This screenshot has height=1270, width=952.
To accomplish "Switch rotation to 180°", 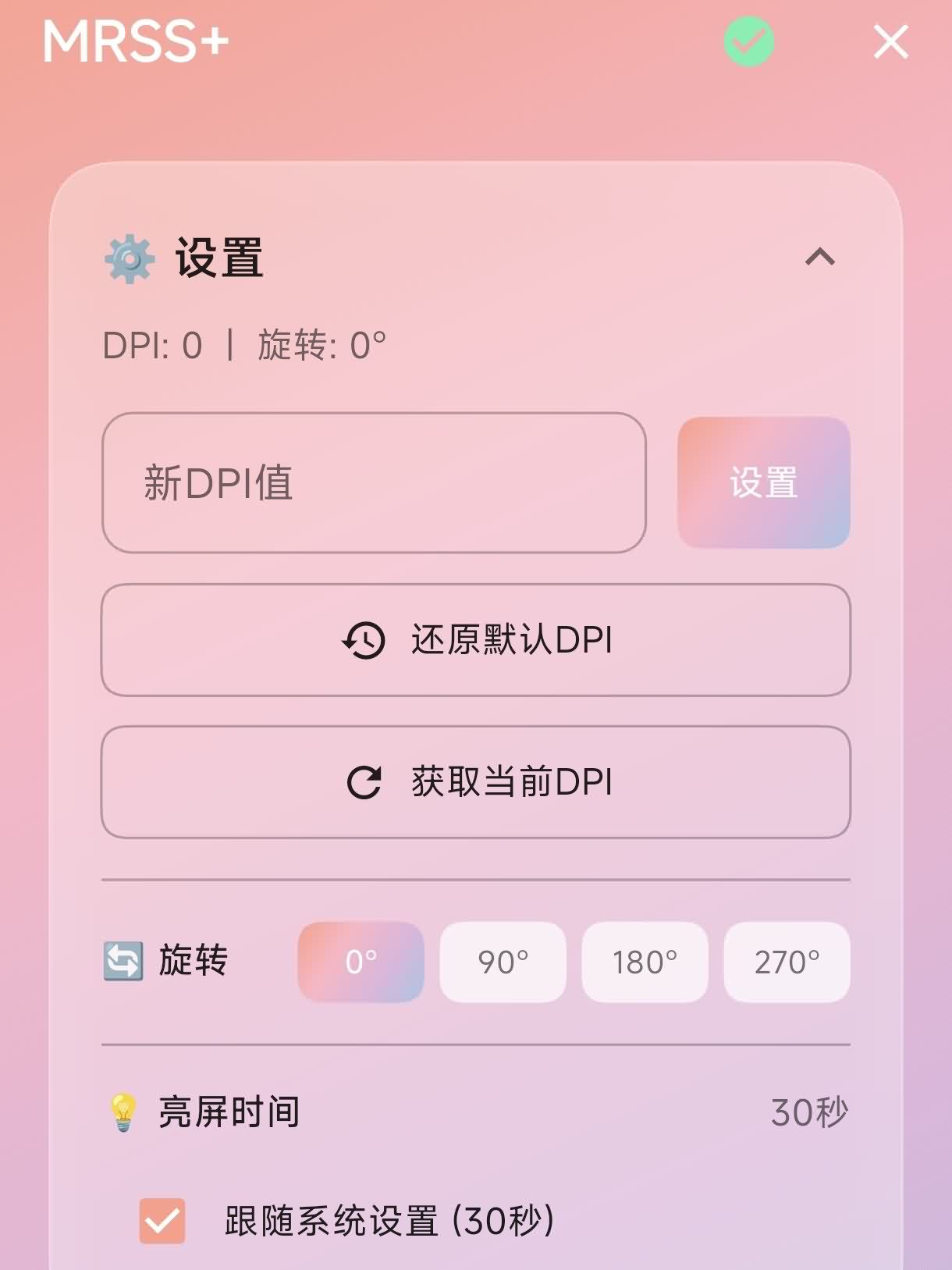I will point(645,962).
